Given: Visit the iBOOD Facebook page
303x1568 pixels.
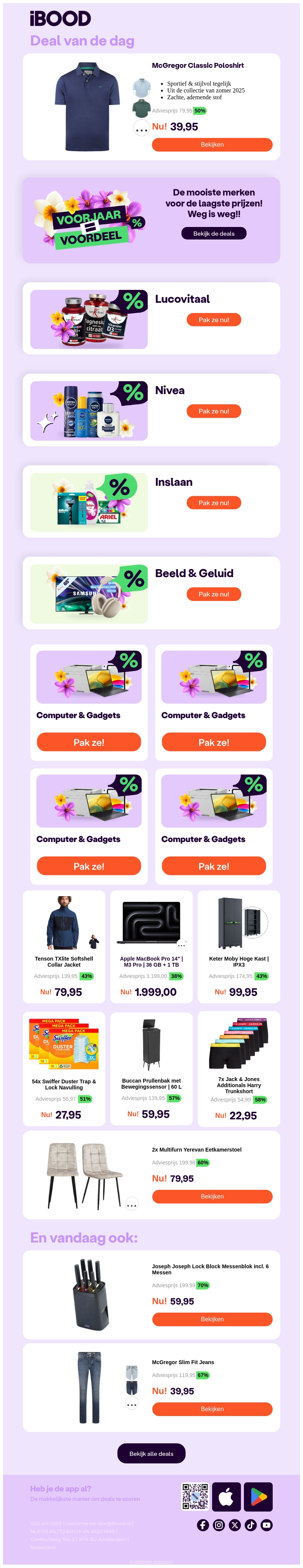Looking at the screenshot, I should (x=203, y=1525).
